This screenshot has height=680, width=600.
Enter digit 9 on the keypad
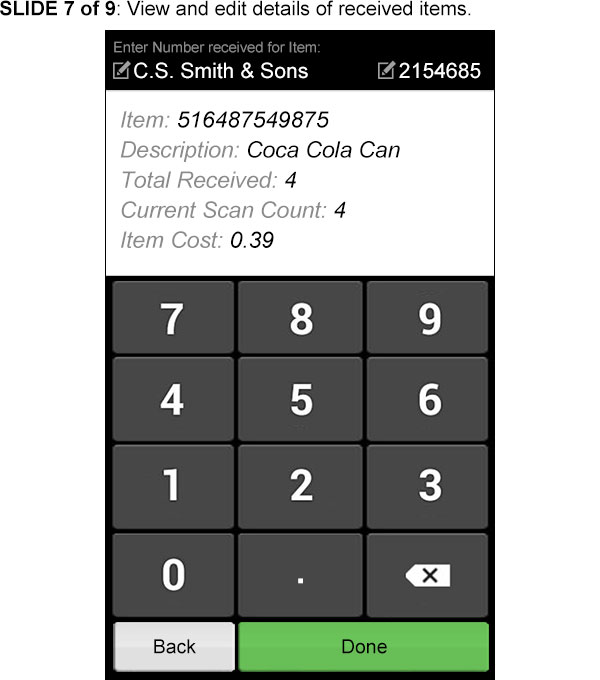pyautogui.click(x=428, y=317)
